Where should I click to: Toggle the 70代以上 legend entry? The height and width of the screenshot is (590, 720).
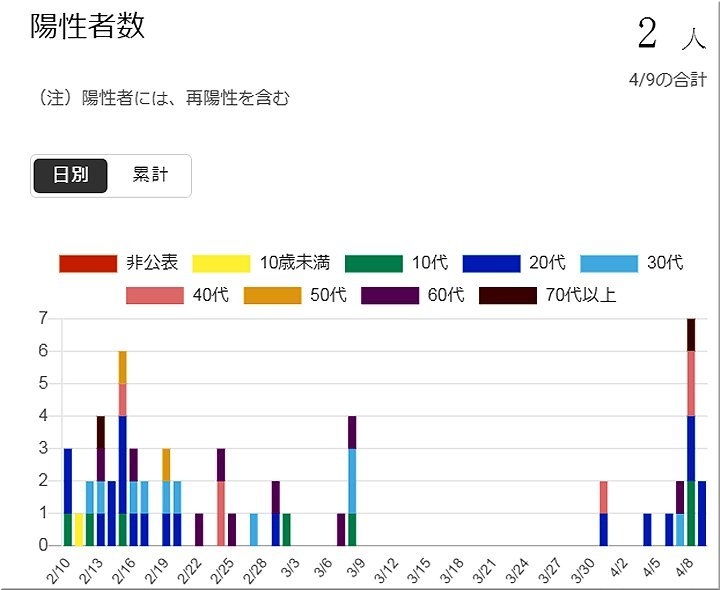click(x=547, y=295)
